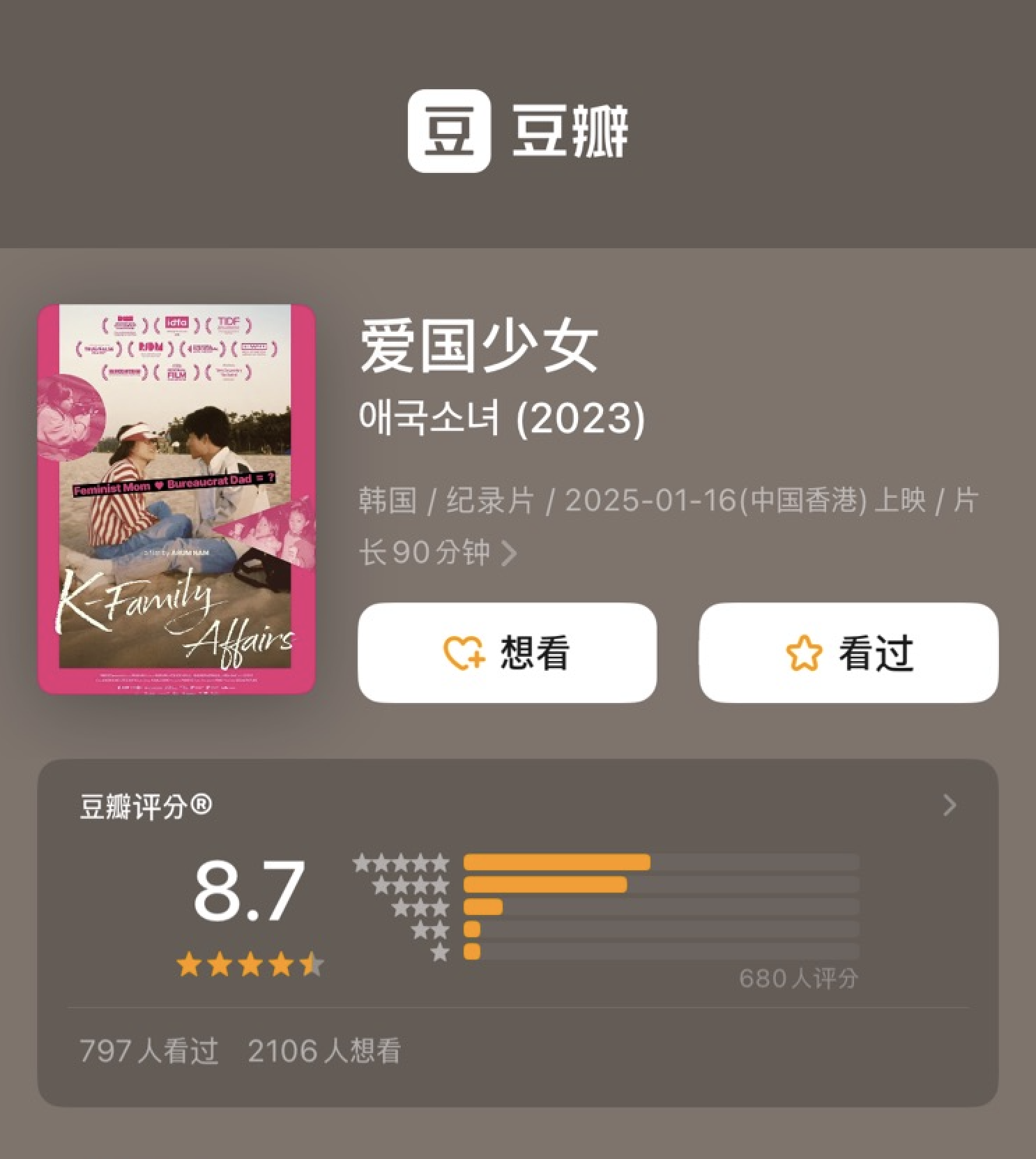Click the five-star rating distribution bar
This screenshot has height=1159, width=1036.
(558, 862)
